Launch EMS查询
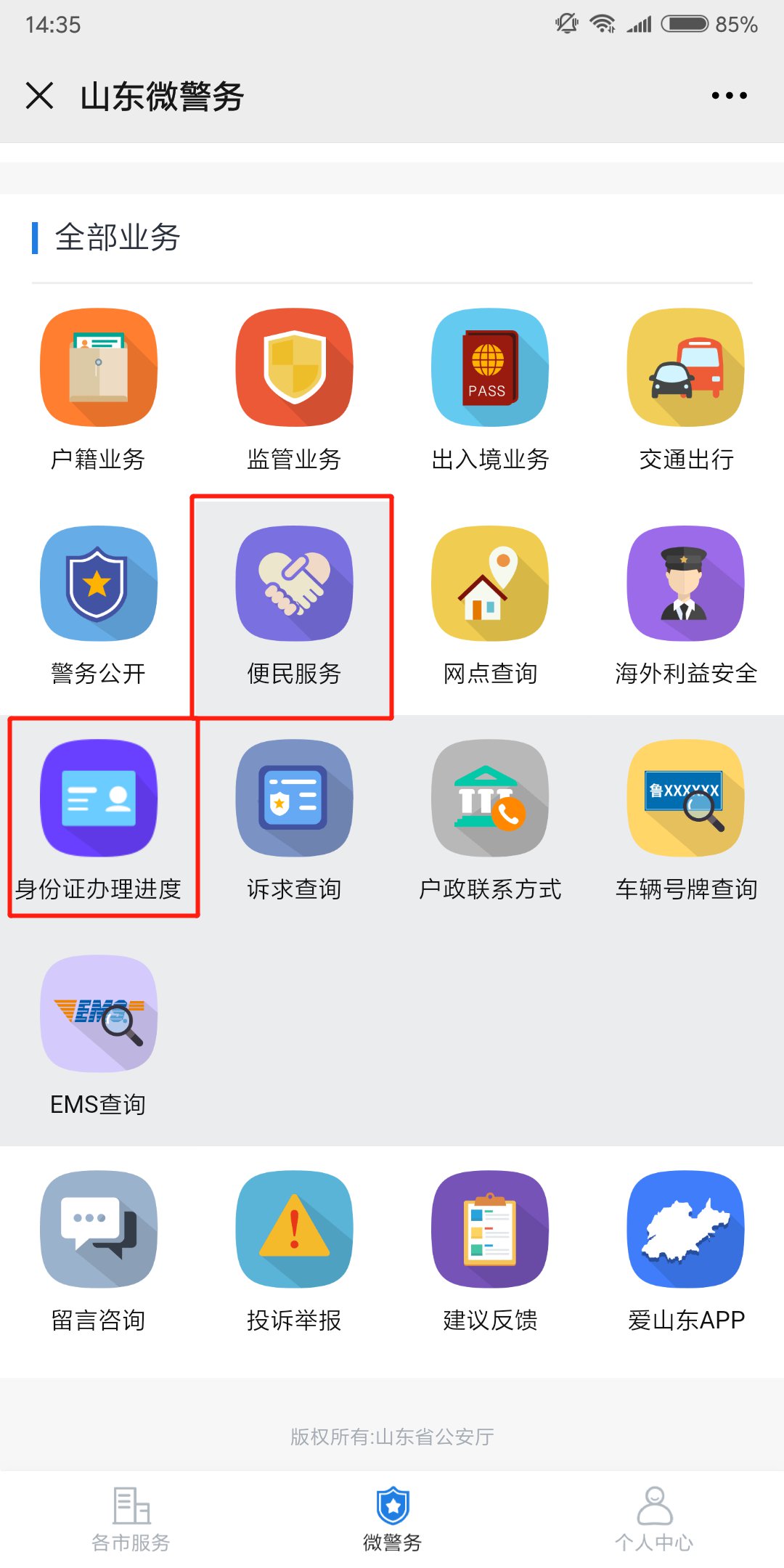 pos(98,1014)
